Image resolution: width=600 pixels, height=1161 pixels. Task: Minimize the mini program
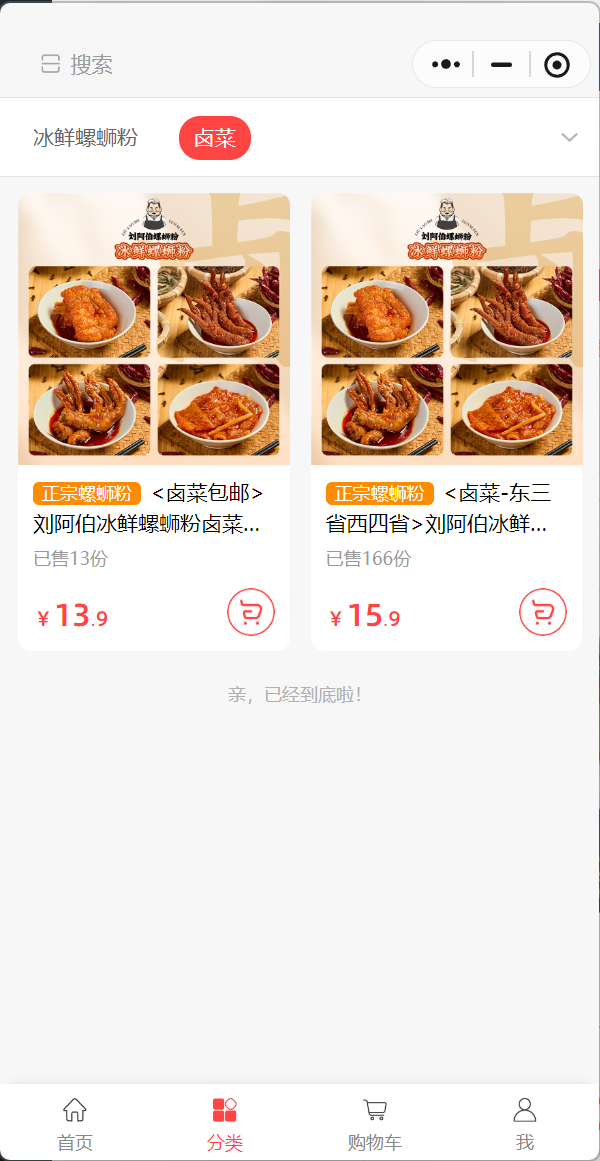pyautogui.click(x=502, y=65)
